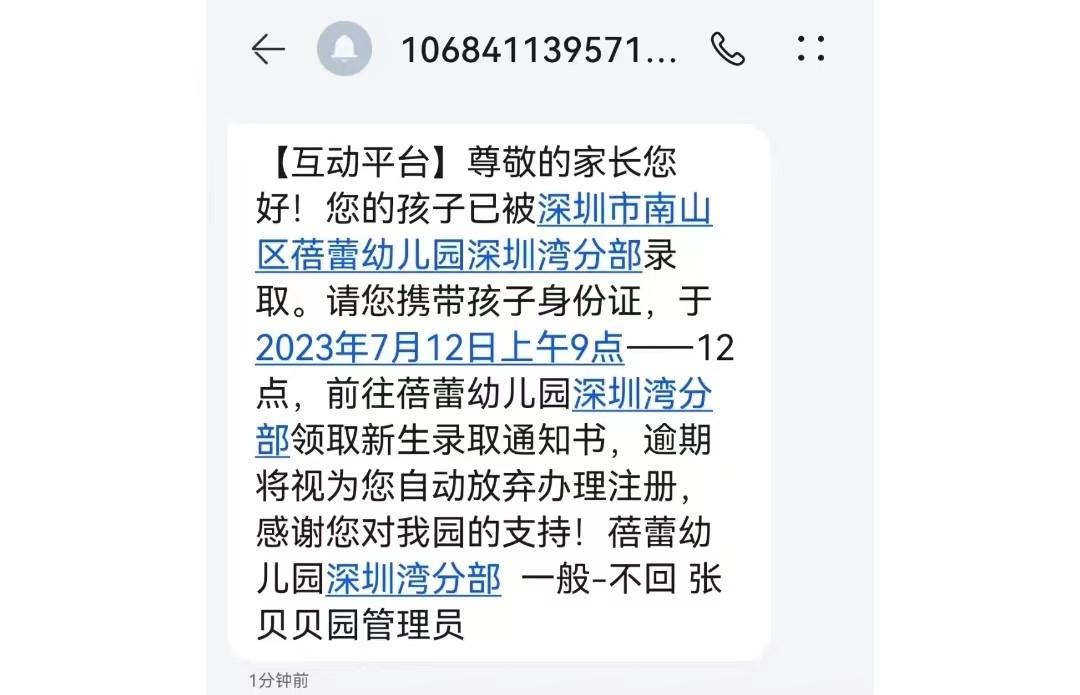Open the 深圳湾分部 link before 一般-不回
Image resolution: width=1080 pixels, height=695 pixels.
point(413,578)
